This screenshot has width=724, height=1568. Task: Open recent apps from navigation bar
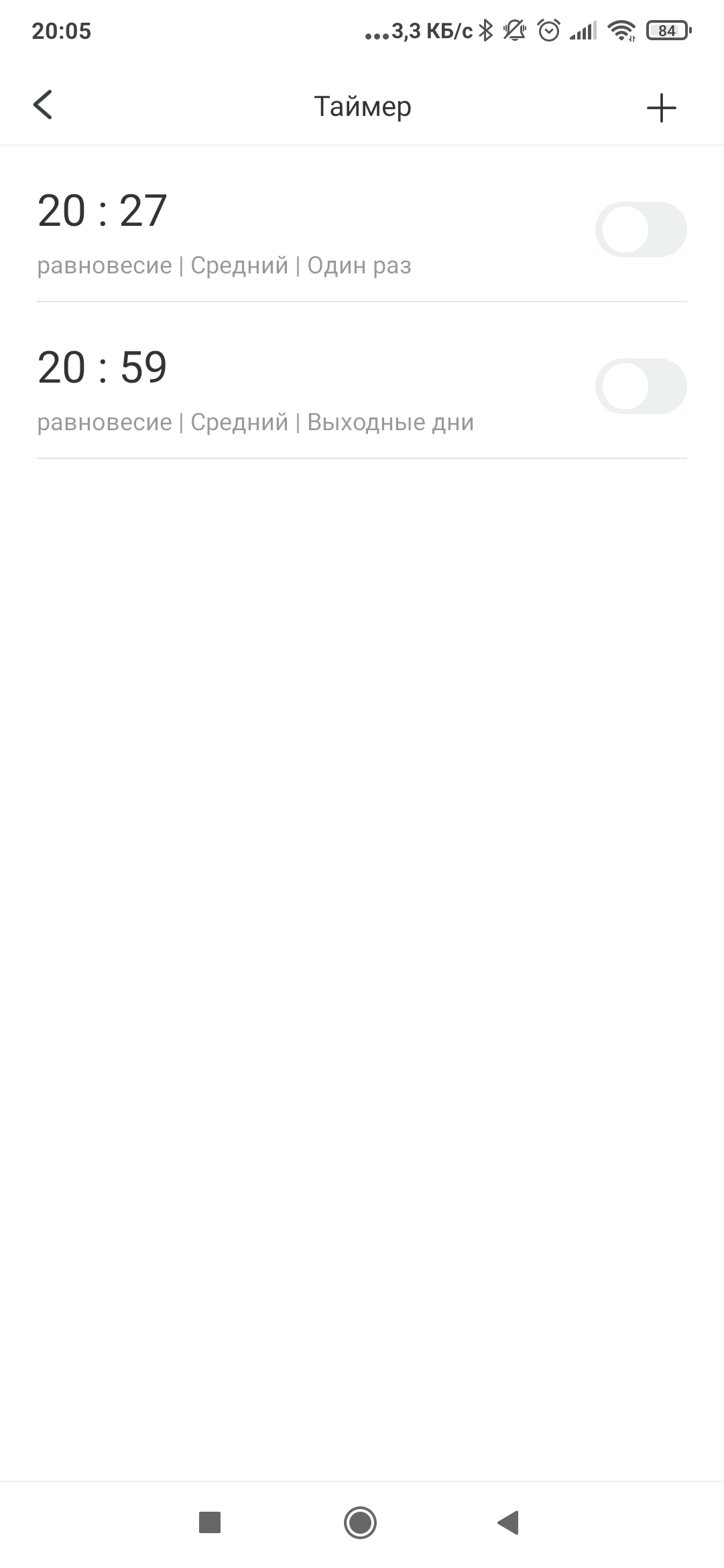tap(210, 1523)
